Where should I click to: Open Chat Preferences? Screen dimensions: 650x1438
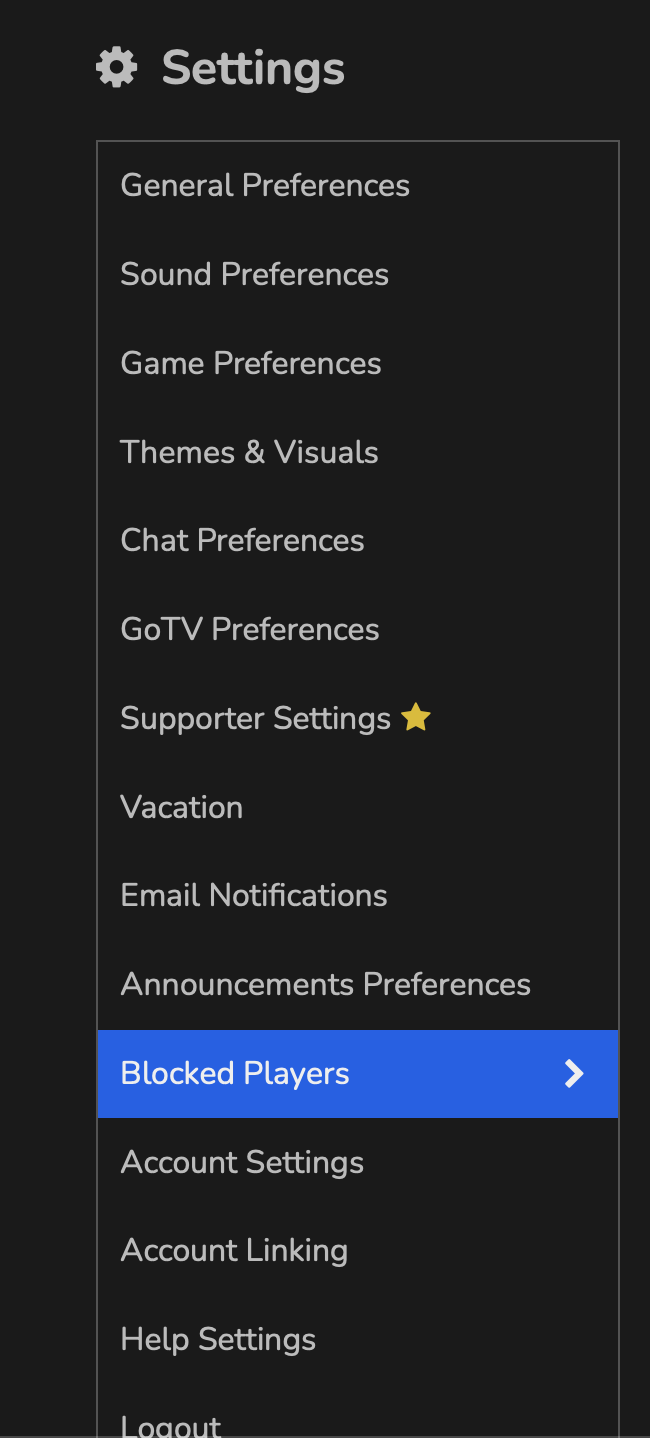click(x=358, y=541)
